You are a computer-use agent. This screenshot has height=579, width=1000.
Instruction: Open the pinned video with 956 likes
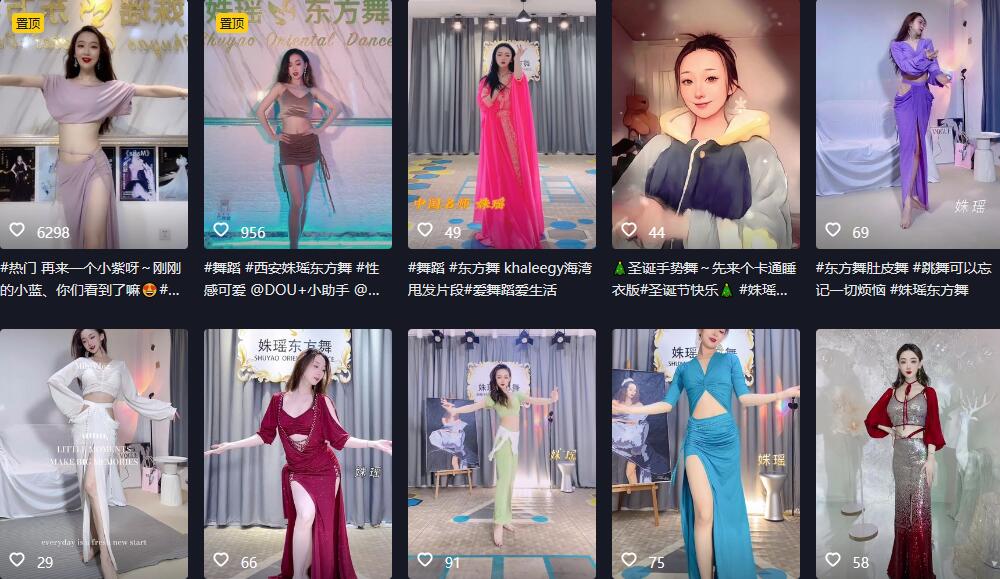298,124
